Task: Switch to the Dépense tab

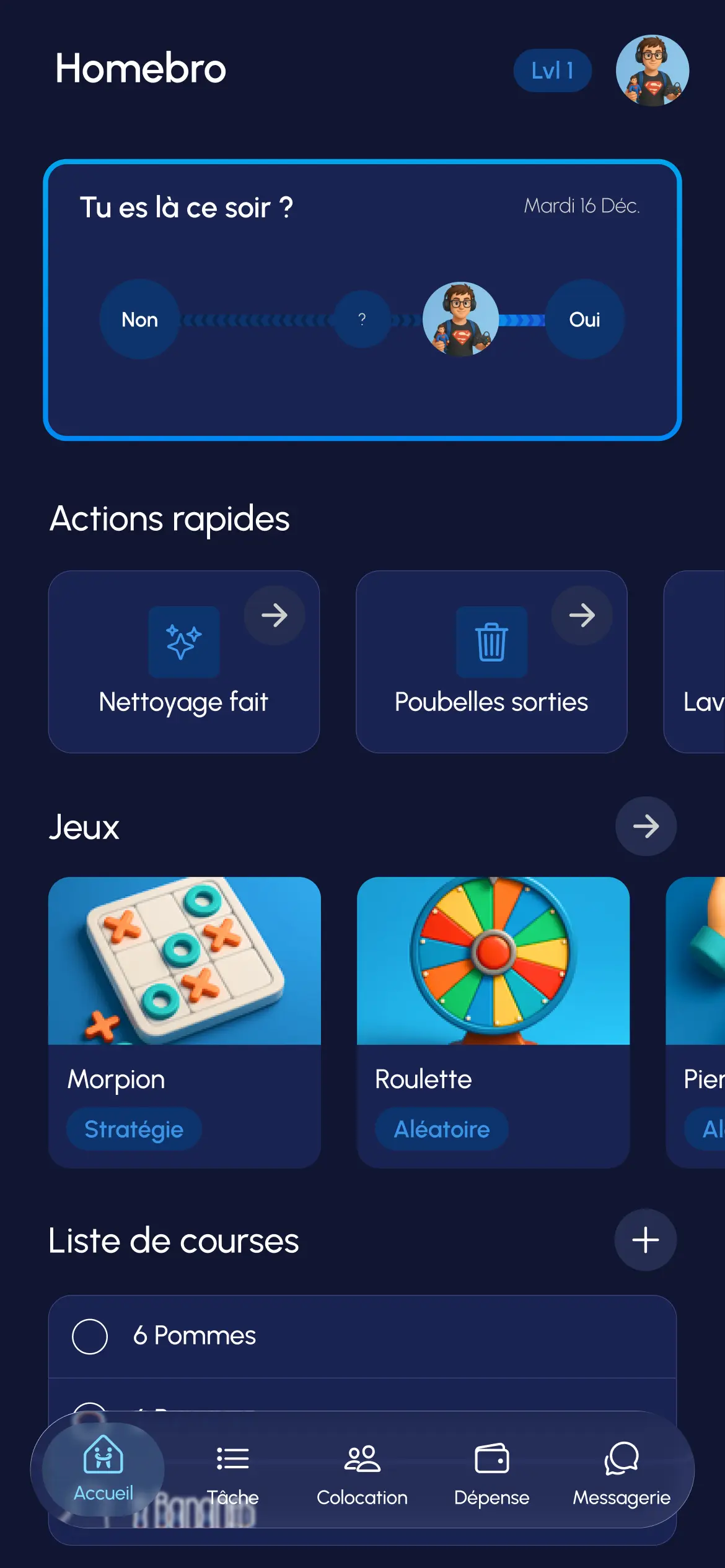Action: [491, 1474]
